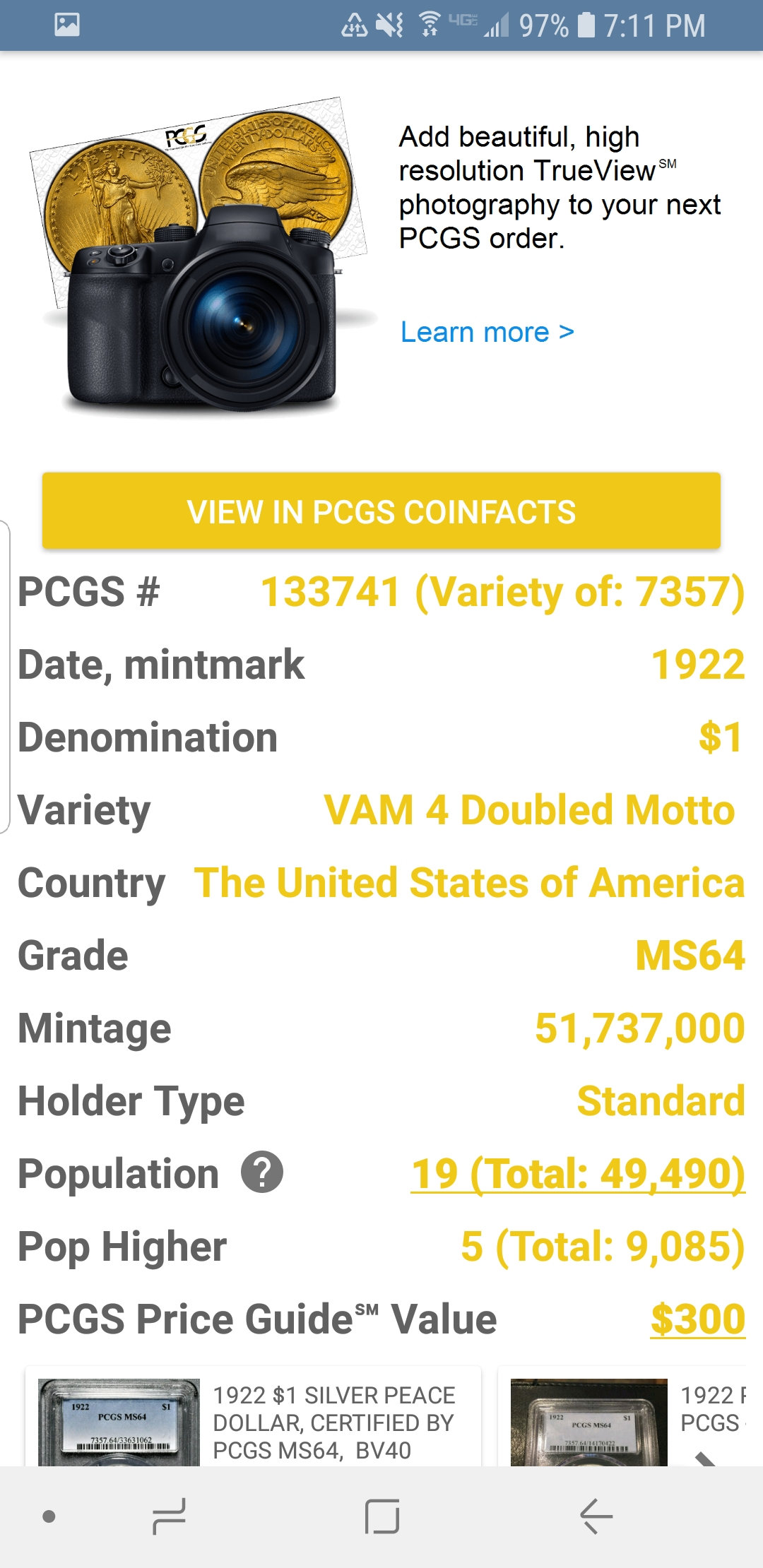This screenshot has height=1568, width=763.
Task: Open the $300 Price Guide value link
Action: (x=698, y=1319)
